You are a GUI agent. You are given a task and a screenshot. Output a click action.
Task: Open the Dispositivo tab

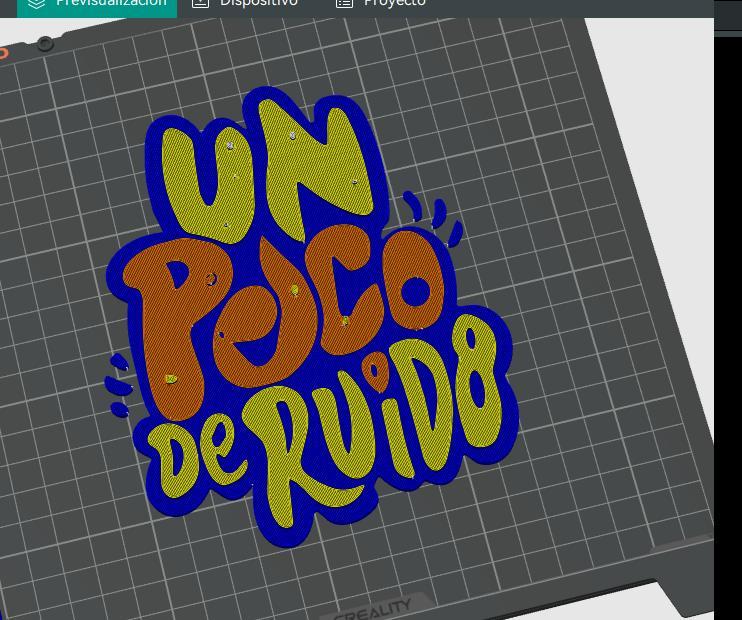[x=246, y=4]
